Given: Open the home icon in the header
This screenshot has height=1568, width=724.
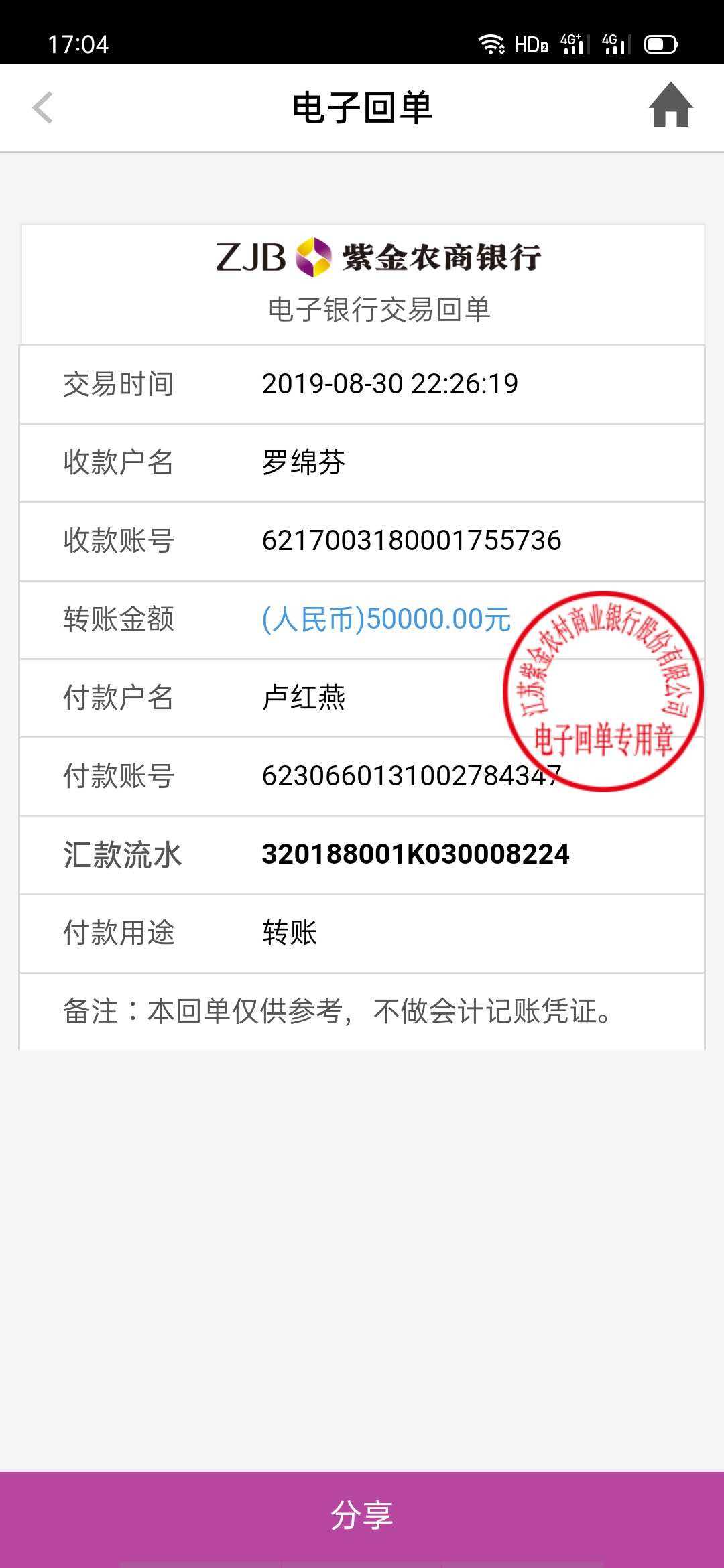Looking at the screenshot, I should pyautogui.click(x=670, y=106).
